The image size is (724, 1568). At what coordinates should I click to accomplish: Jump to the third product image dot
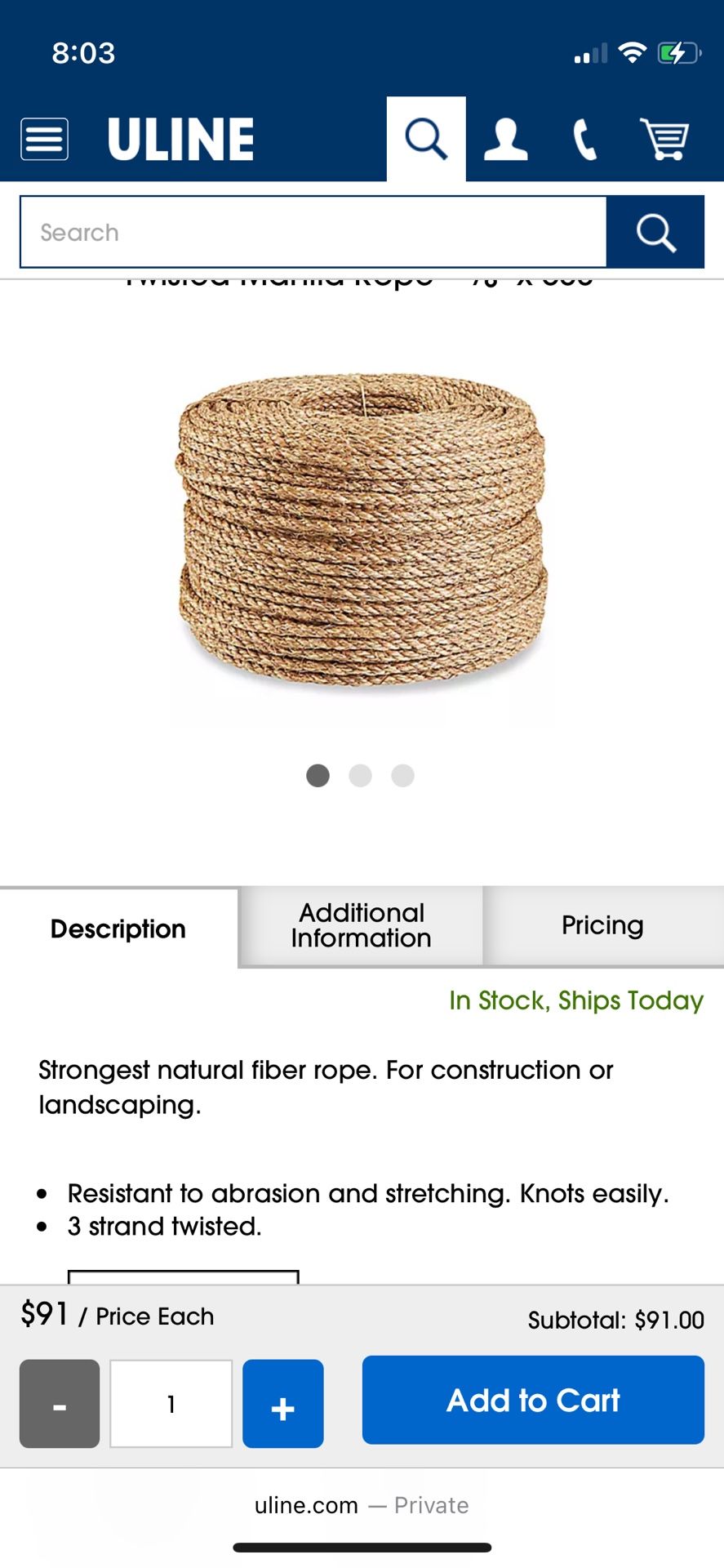[402, 775]
